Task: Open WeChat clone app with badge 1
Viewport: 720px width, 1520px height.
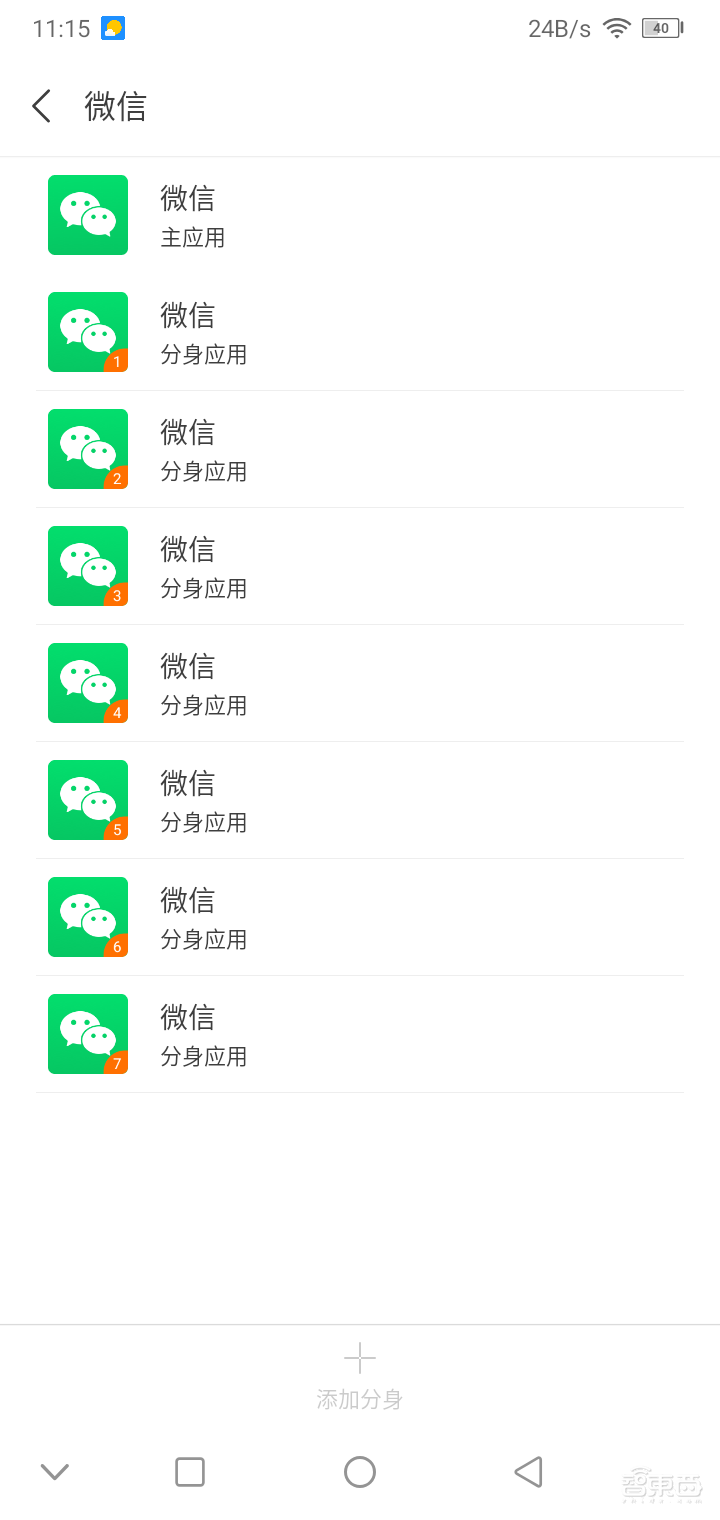Action: point(87,331)
